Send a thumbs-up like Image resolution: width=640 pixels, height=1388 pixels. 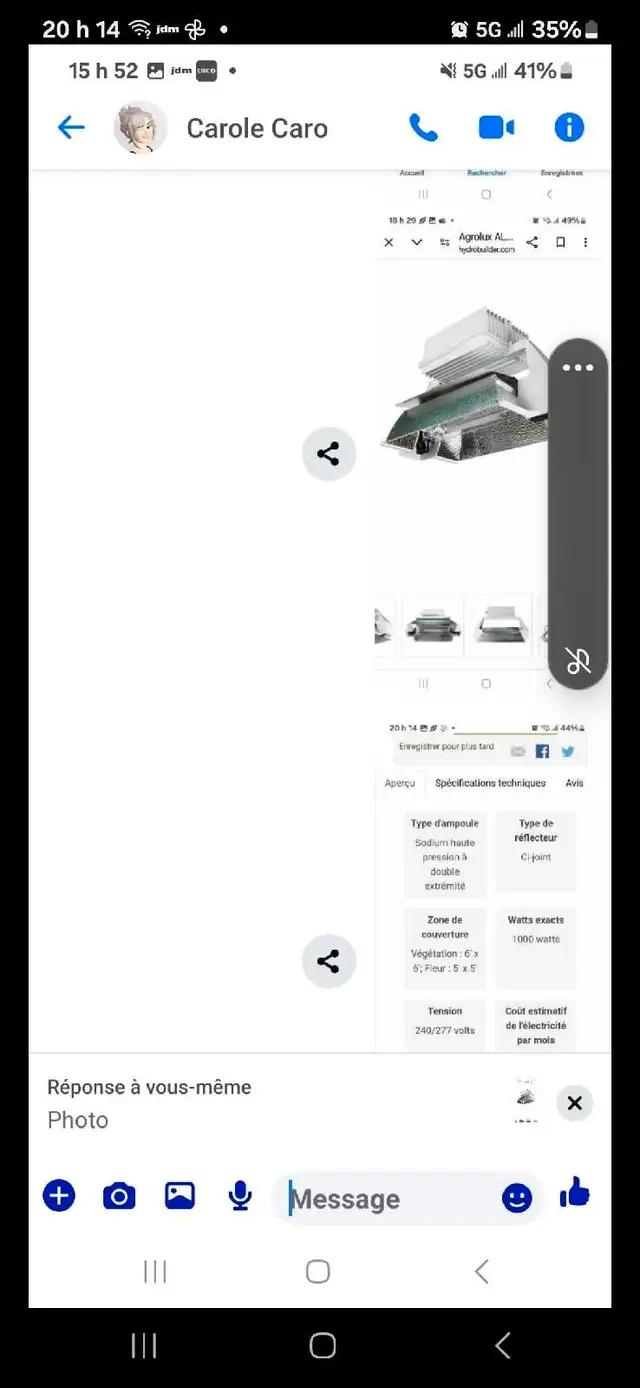pos(575,1192)
